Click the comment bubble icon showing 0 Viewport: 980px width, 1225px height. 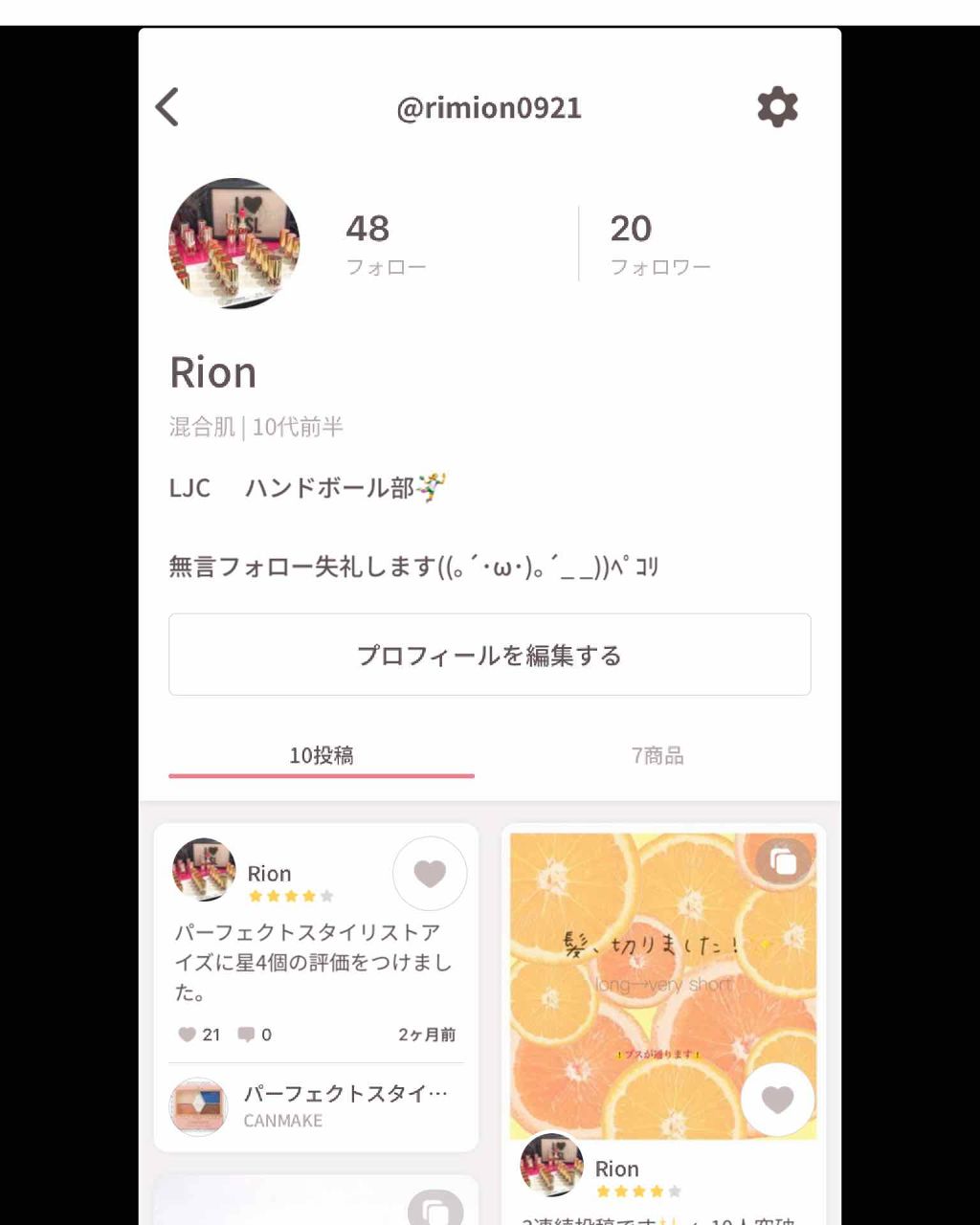[247, 1035]
